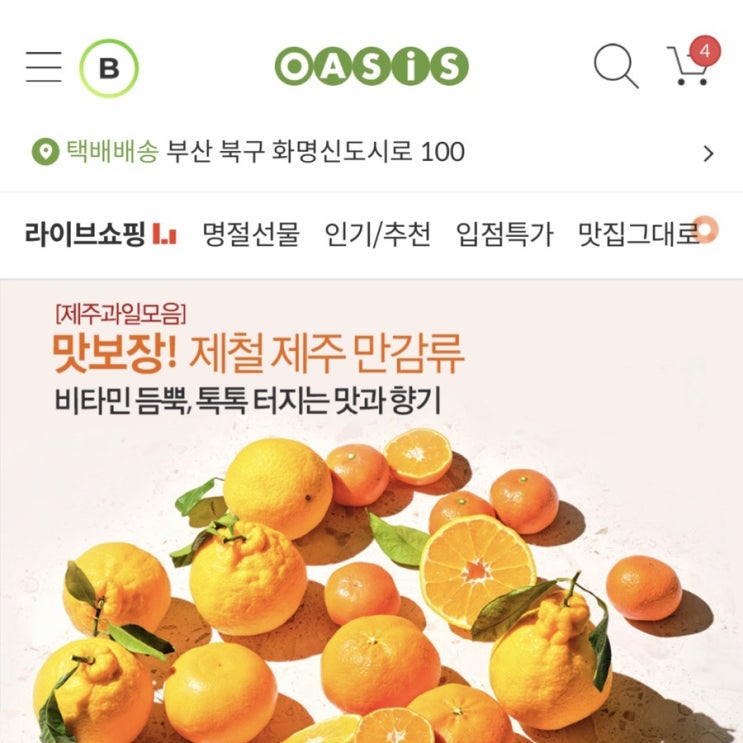Switch to the 맛집그대로 tab

pyautogui.click(x=638, y=235)
